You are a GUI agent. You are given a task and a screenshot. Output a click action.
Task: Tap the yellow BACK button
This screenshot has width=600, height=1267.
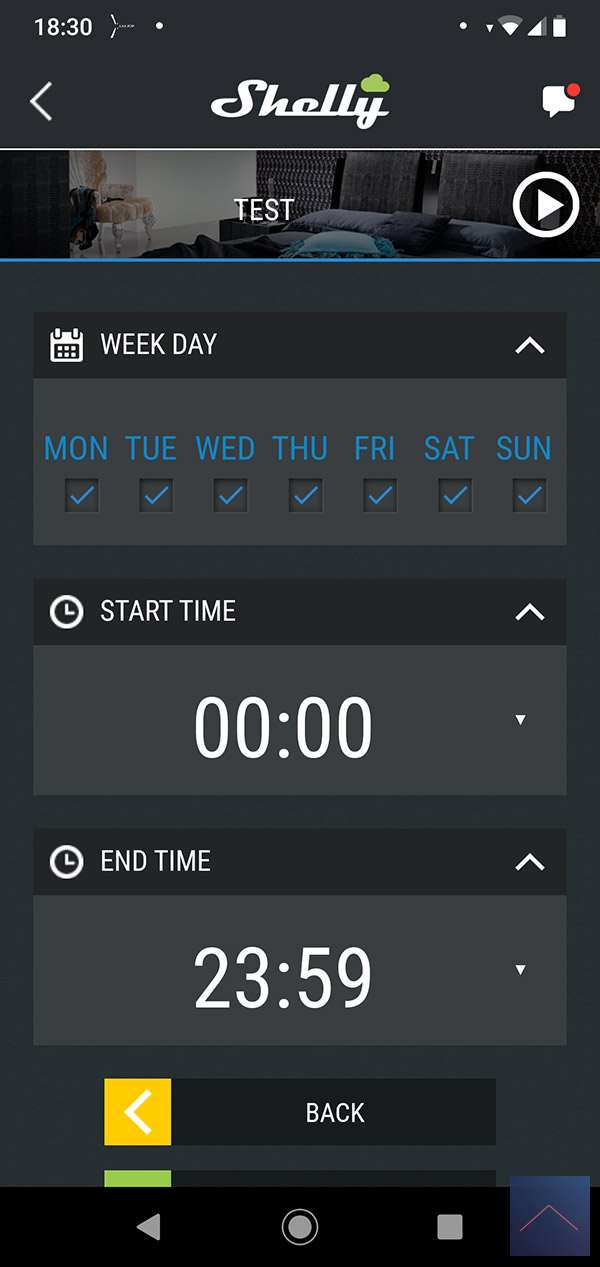[x=300, y=1112]
